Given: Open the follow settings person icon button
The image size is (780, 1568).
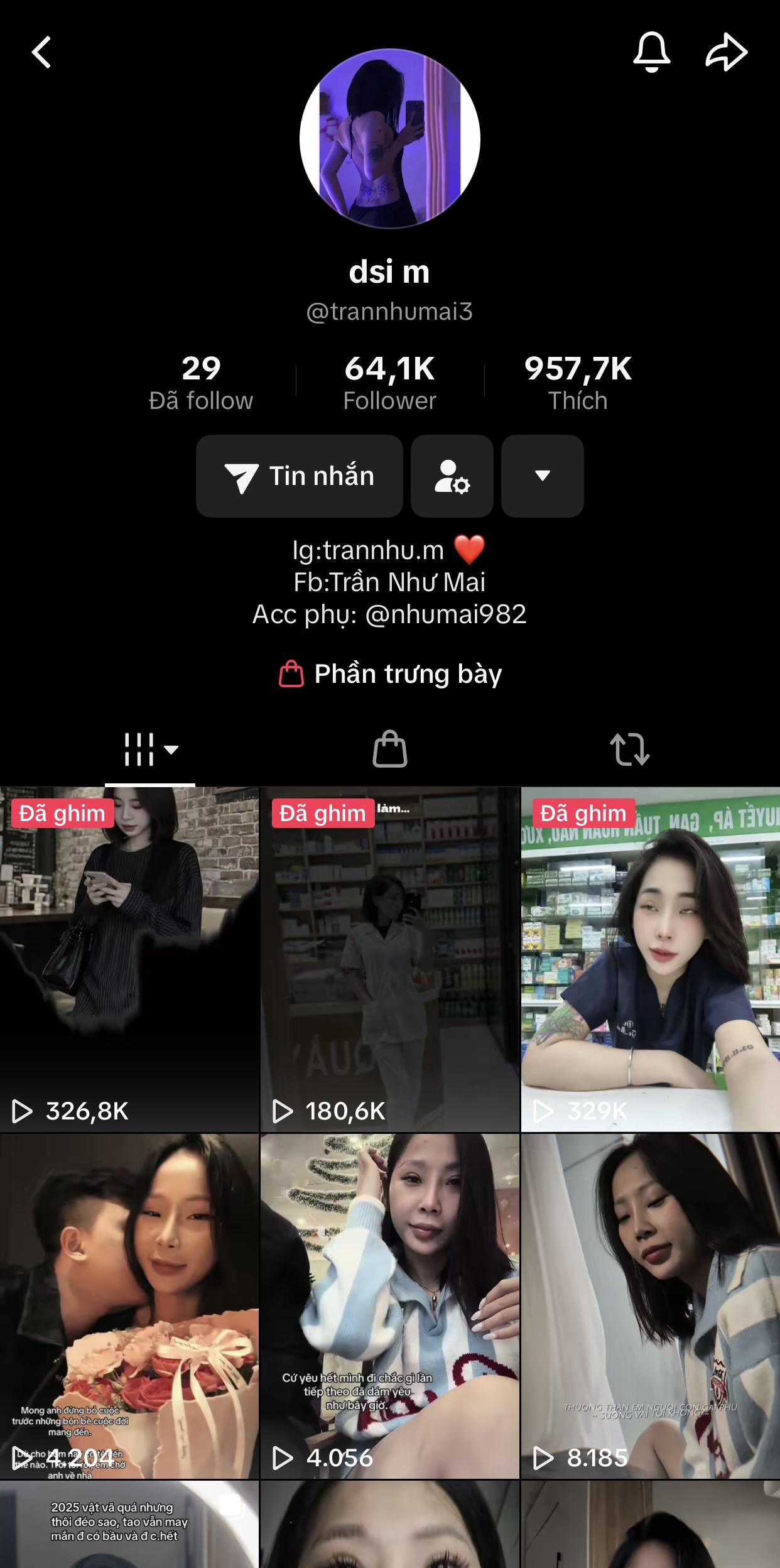Looking at the screenshot, I should (x=452, y=476).
